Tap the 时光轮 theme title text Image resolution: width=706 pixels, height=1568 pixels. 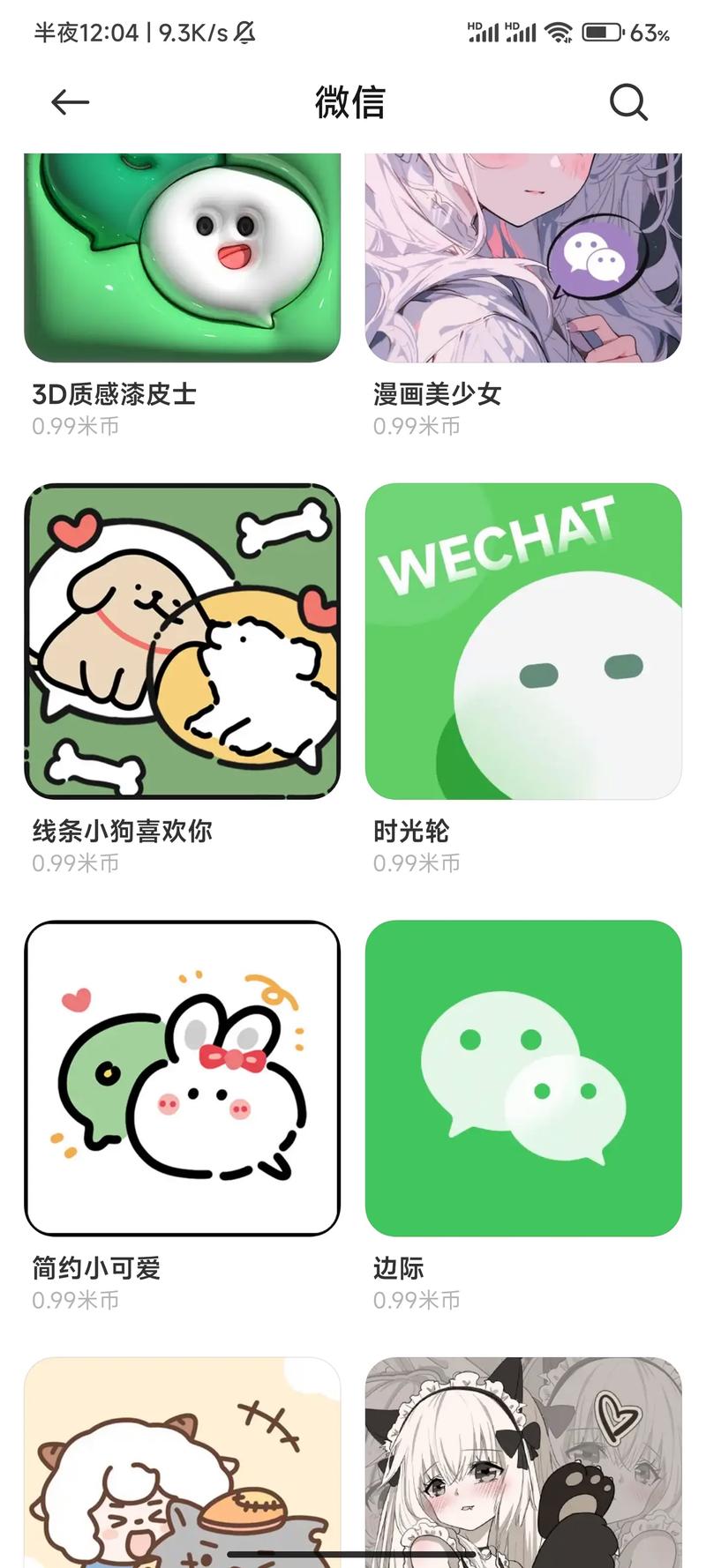pyautogui.click(x=409, y=831)
